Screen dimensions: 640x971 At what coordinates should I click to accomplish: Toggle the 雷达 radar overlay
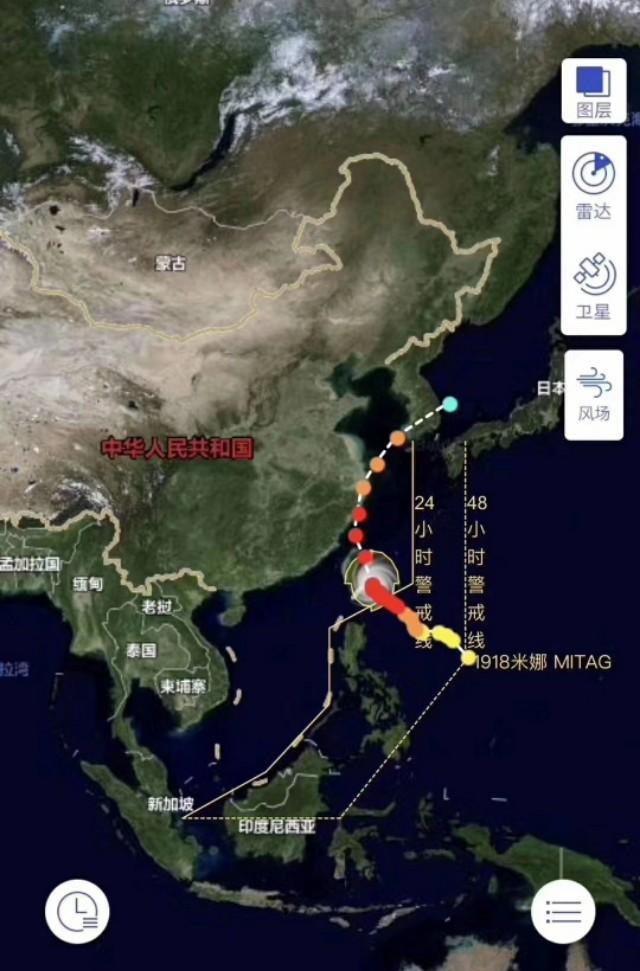pos(594,184)
